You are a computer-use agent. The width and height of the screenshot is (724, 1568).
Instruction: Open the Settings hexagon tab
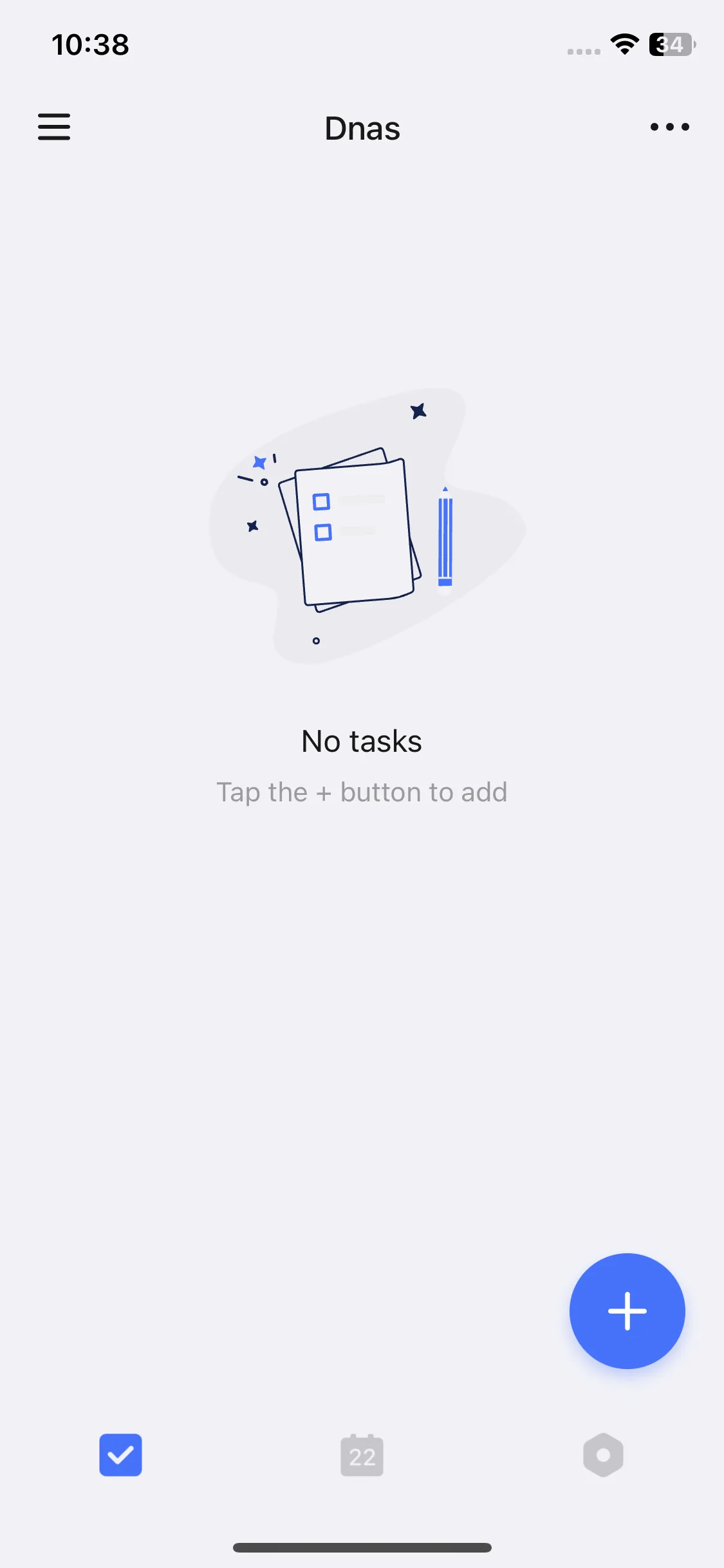[603, 1455]
